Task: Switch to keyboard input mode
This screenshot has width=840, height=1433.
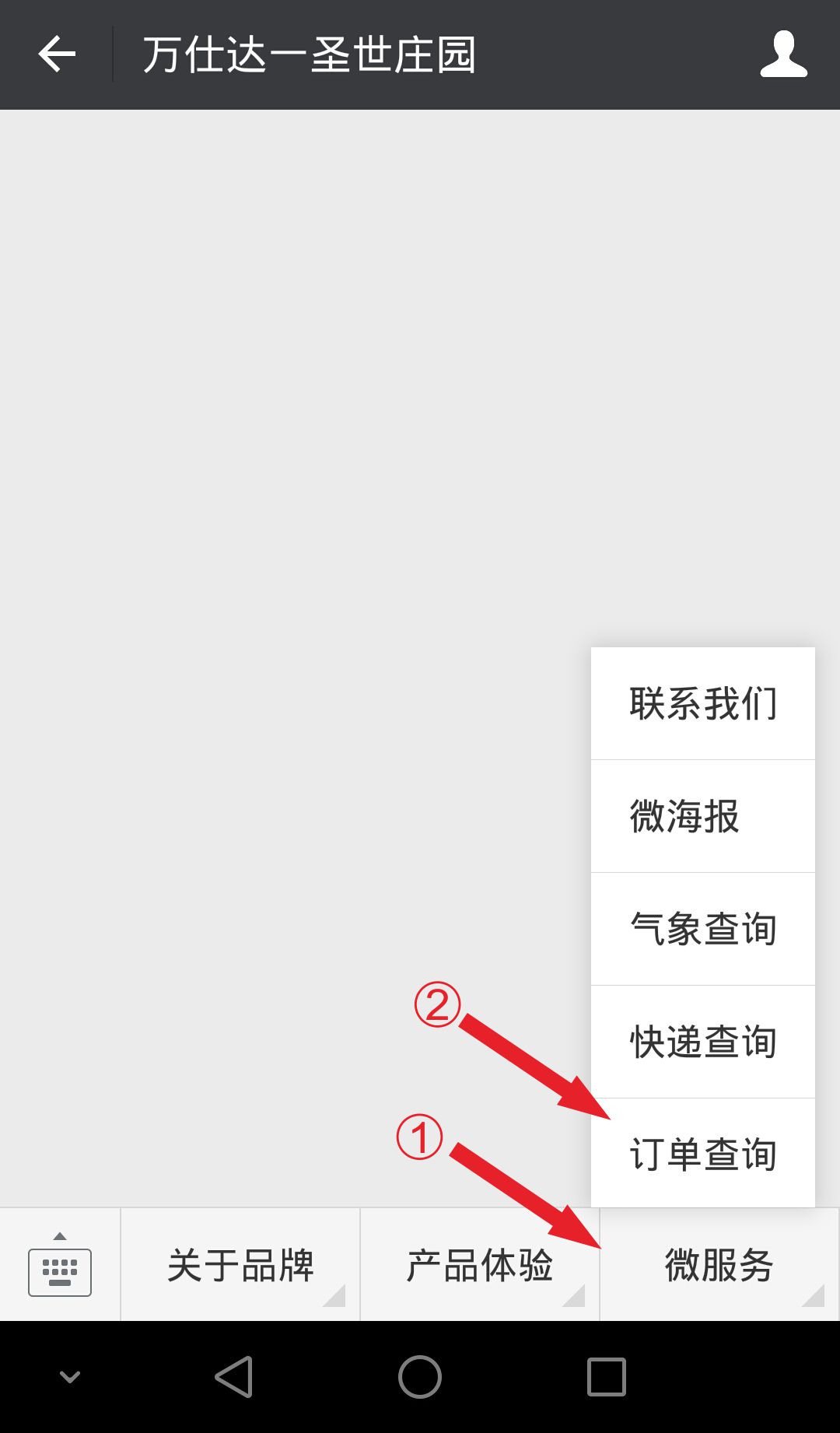Action: pyautogui.click(x=60, y=1265)
